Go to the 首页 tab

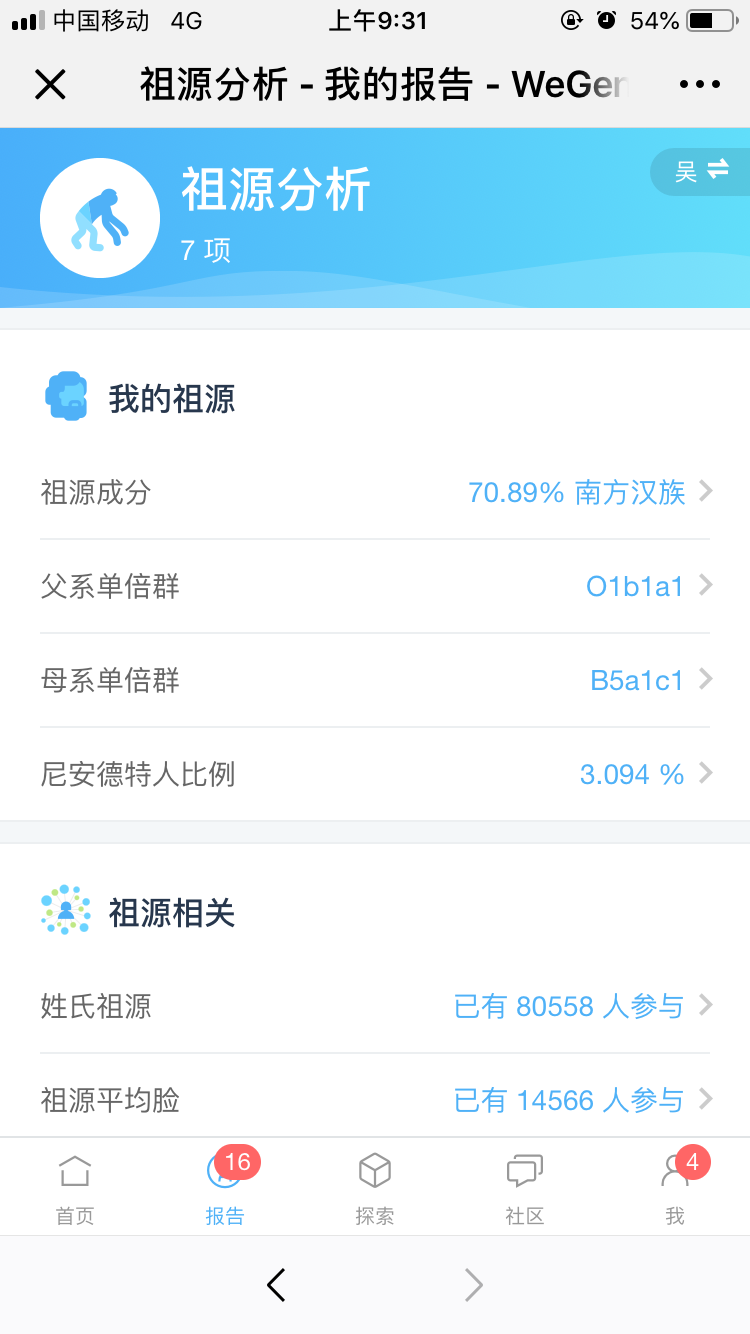coord(75,1188)
